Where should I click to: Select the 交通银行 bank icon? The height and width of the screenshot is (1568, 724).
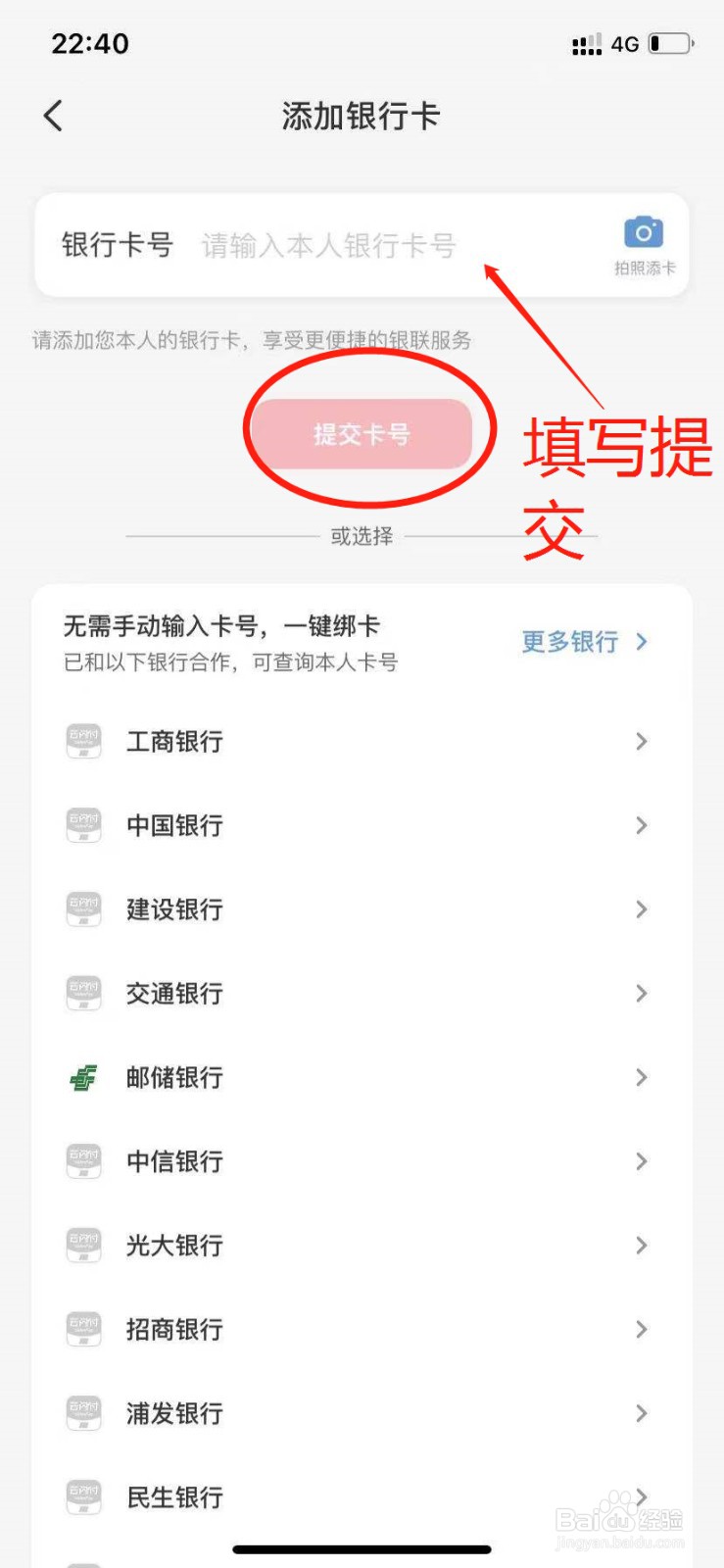[83, 994]
